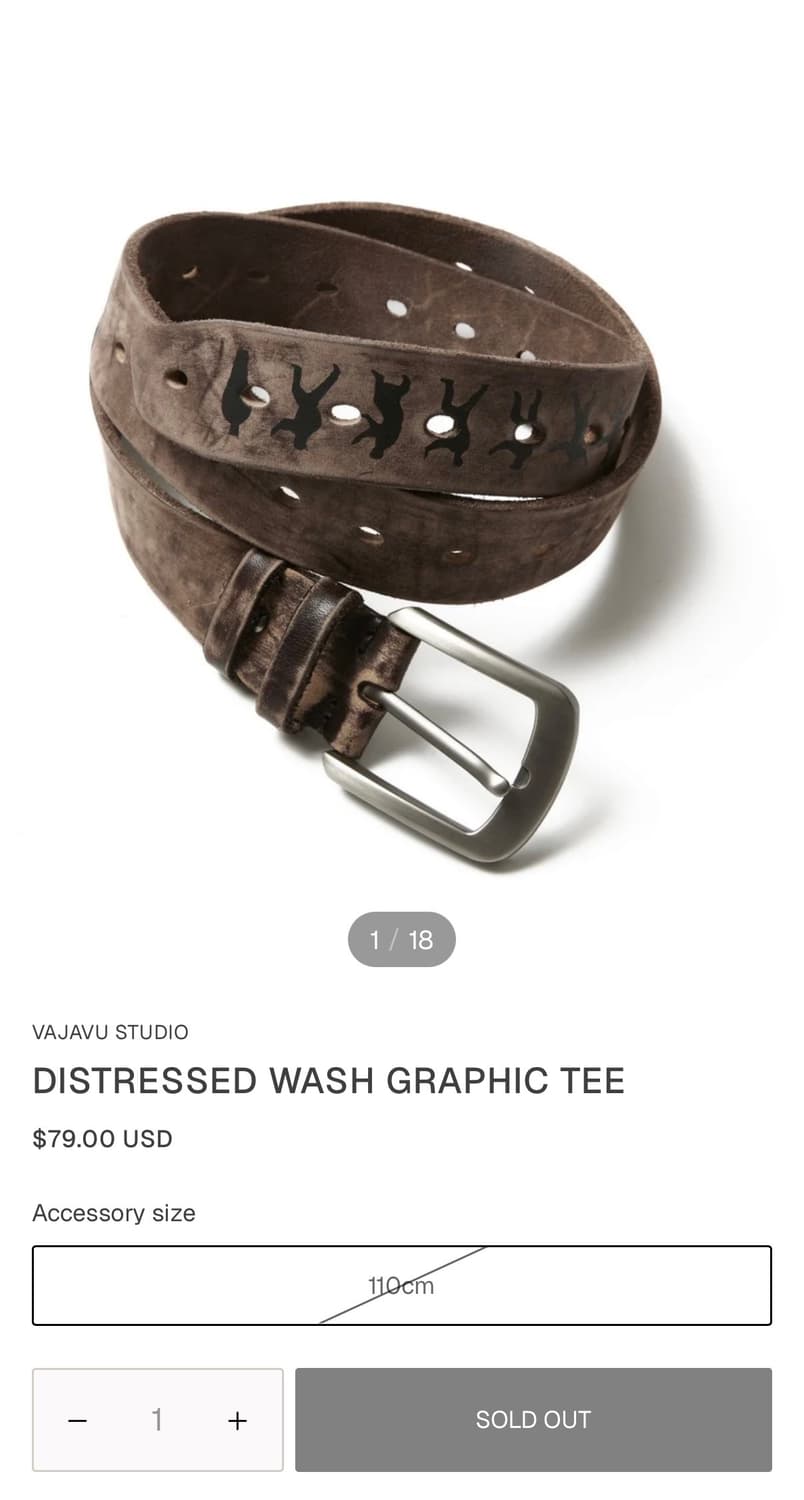This screenshot has width=804, height=1500.
Task: Click the diagonal strikethrough size option
Action: click(402, 1286)
